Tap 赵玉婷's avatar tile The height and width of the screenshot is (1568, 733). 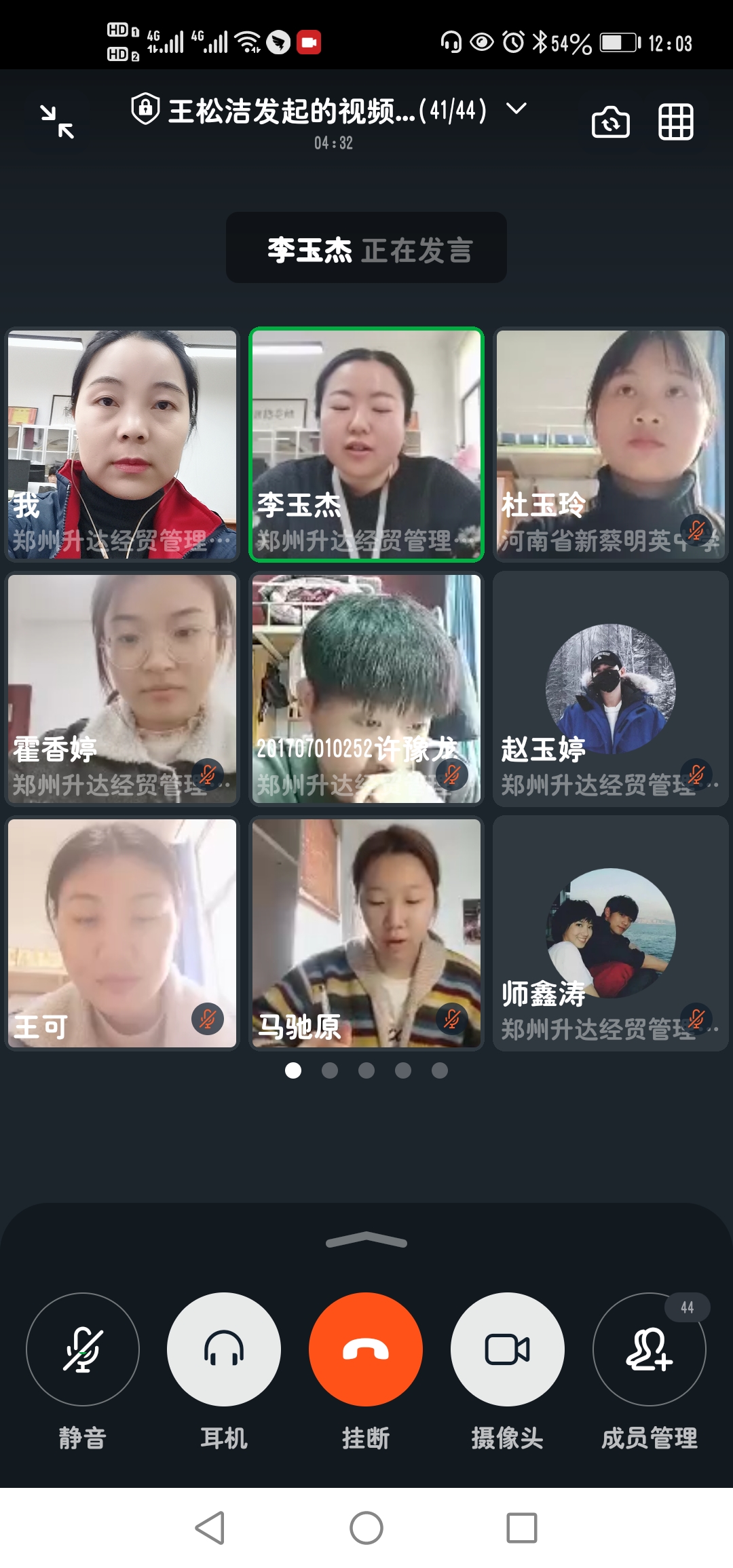click(611, 689)
